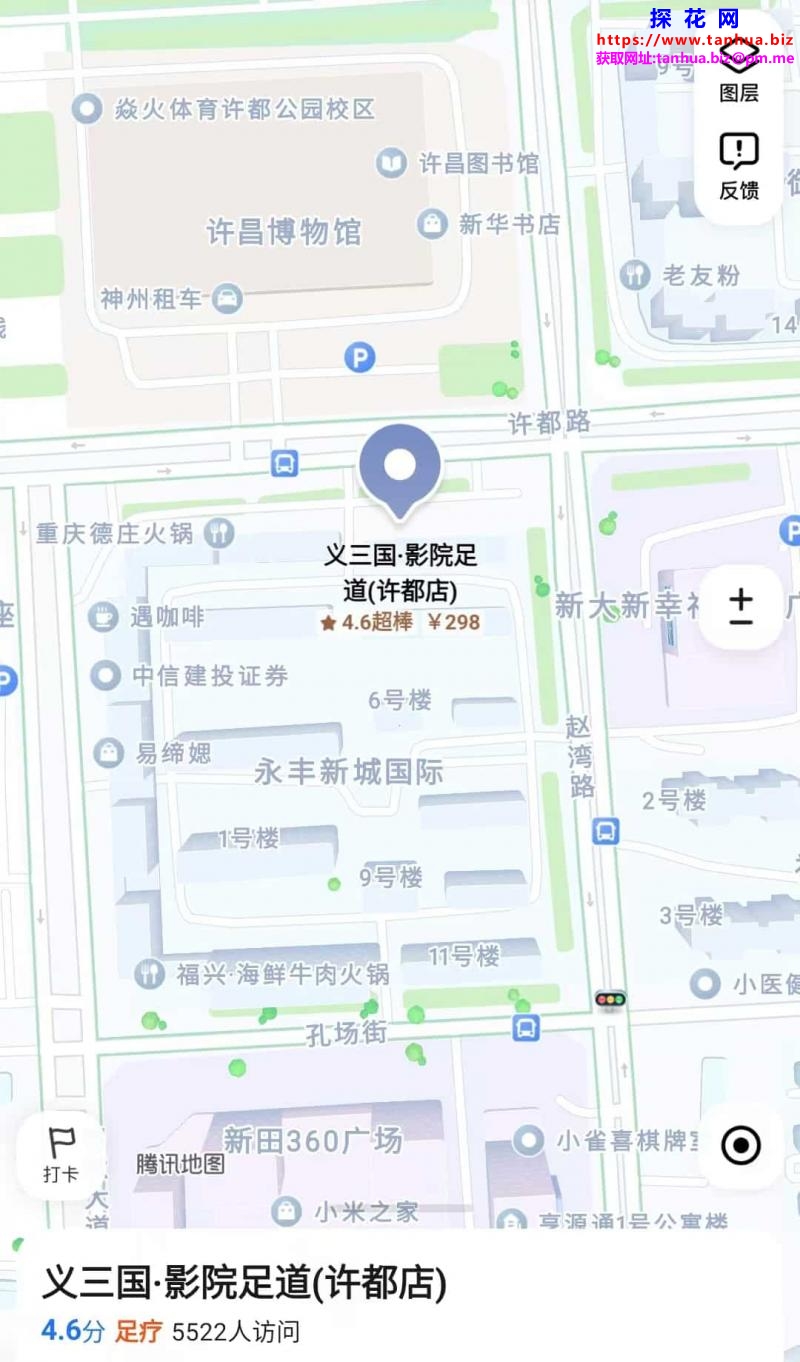The image size is (800, 1362).
Task: Select the 新华书店 map marker
Action: 432,223
